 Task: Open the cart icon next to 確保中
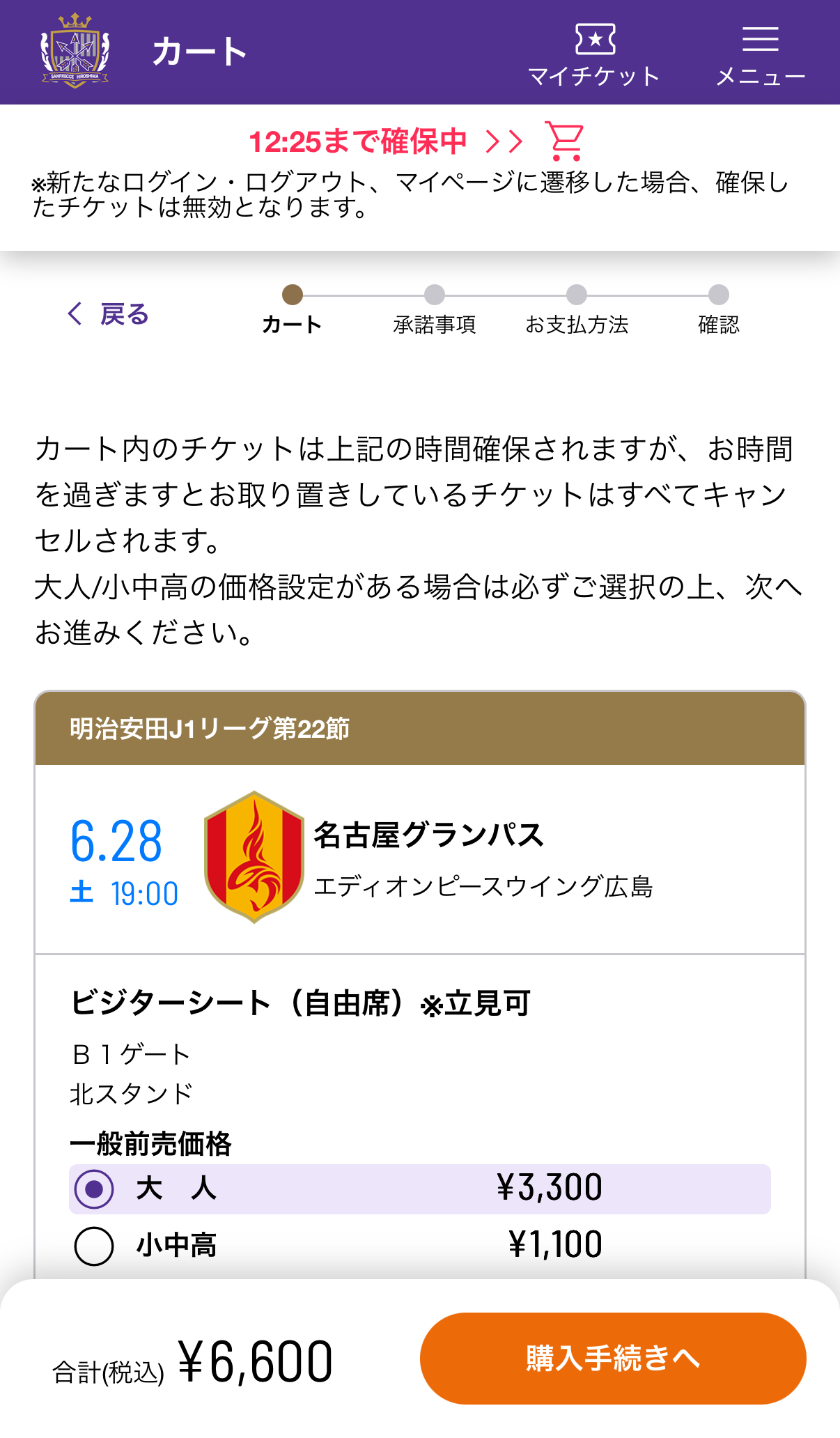click(563, 141)
